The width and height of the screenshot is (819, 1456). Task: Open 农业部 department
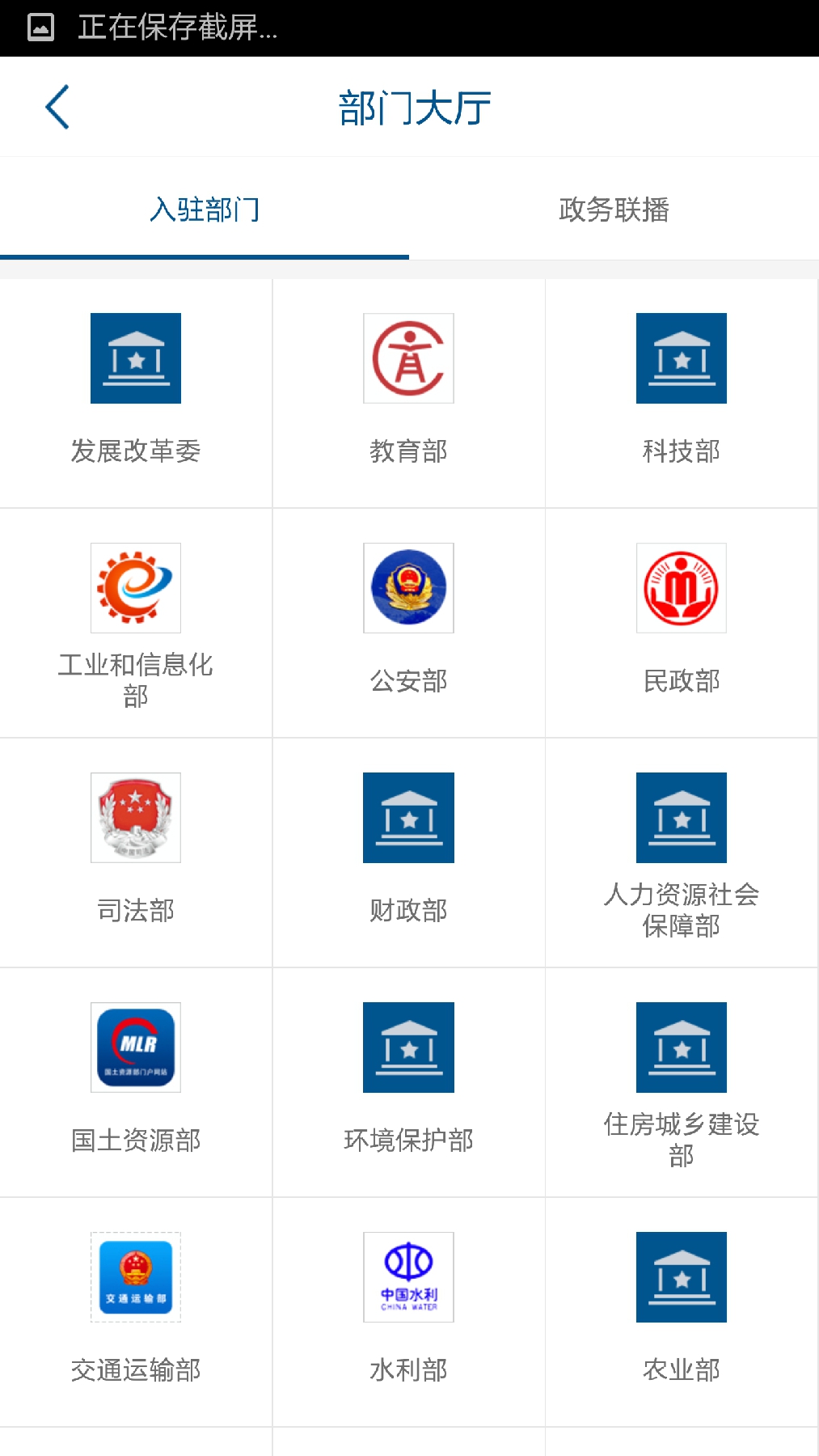tap(682, 1311)
